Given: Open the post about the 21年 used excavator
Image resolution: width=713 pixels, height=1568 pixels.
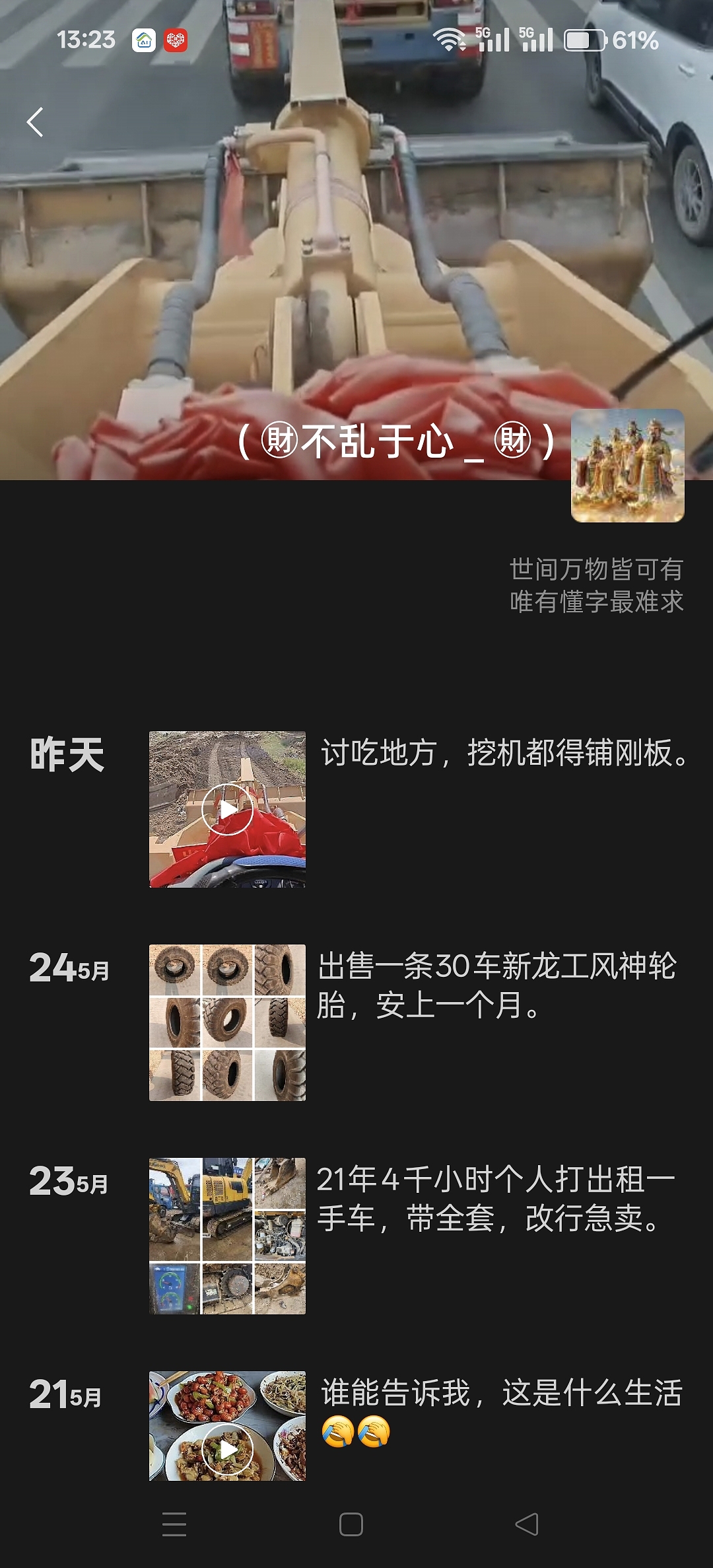Looking at the screenshot, I should 496,1199.
